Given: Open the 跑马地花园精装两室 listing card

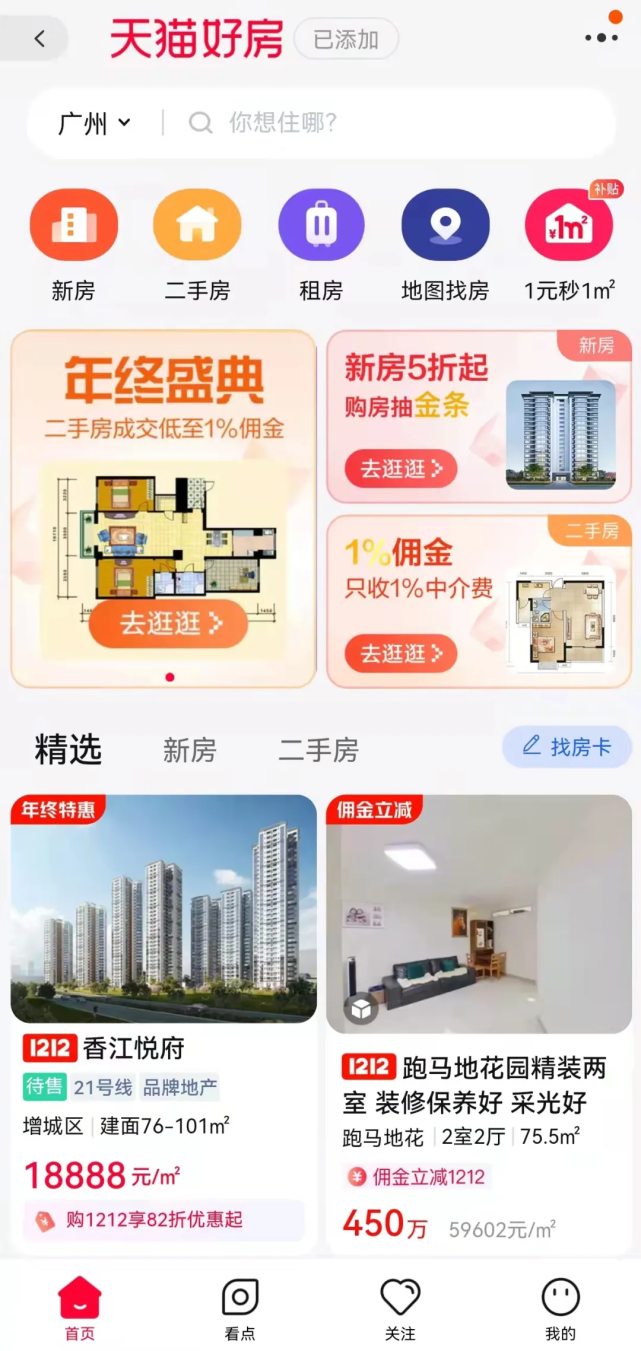Looking at the screenshot, I should 478,1020.
